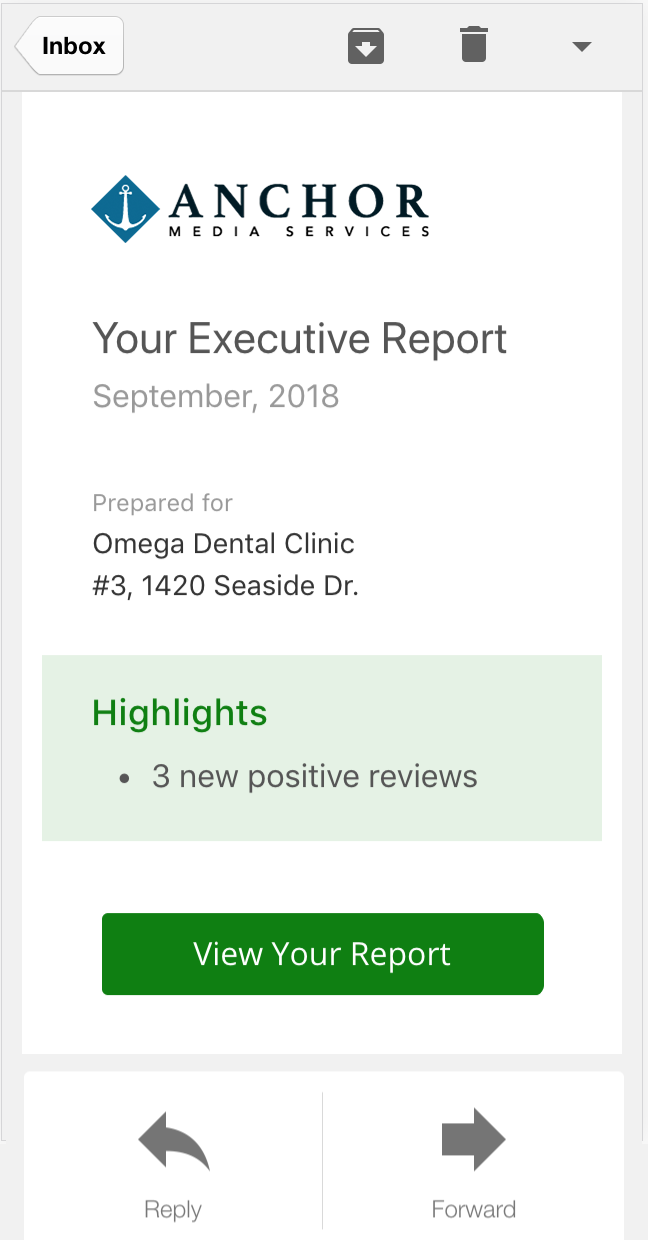Delete this email with the trash icon
The height and width of the screenshot is (1240, 648).
click(474, 45)
